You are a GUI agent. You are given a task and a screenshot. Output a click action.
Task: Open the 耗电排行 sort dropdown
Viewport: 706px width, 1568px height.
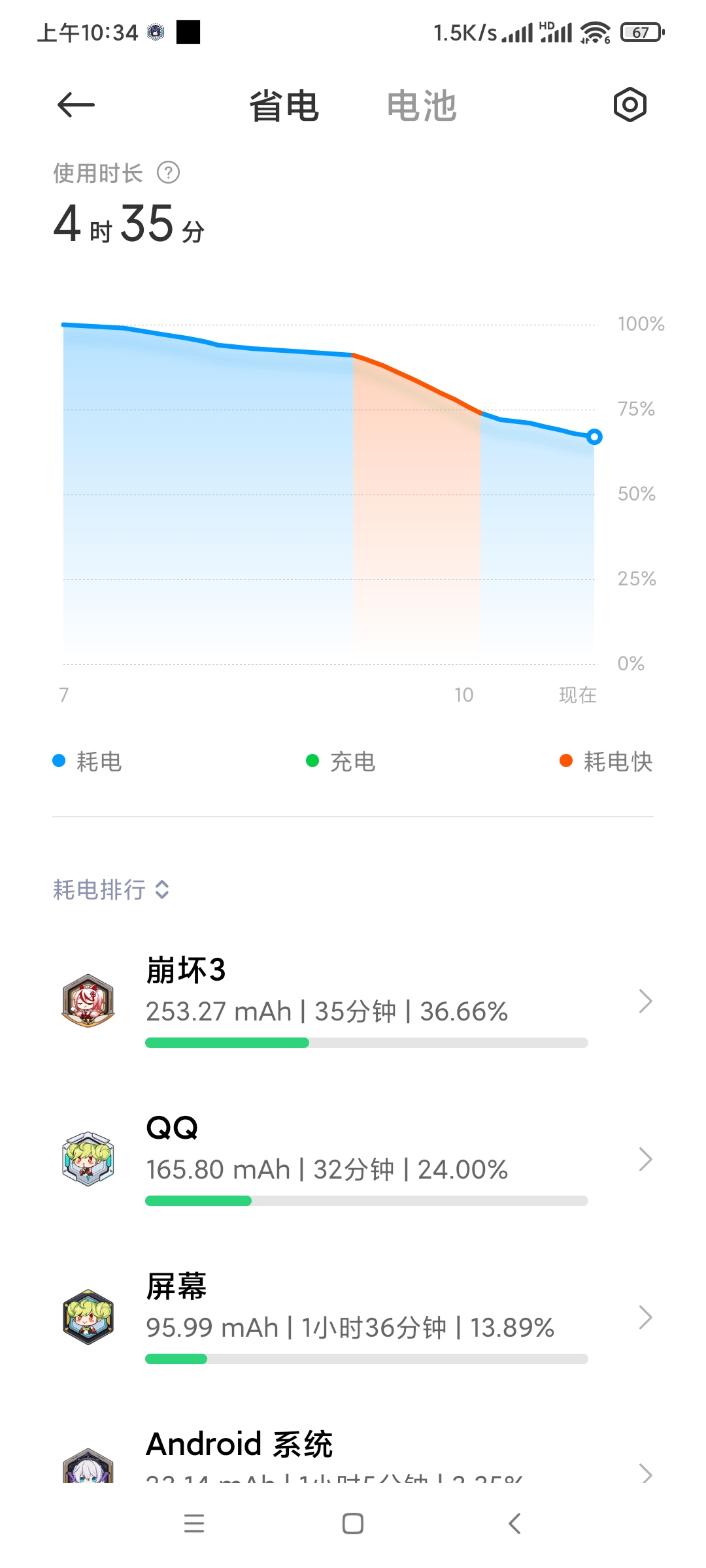111,889
